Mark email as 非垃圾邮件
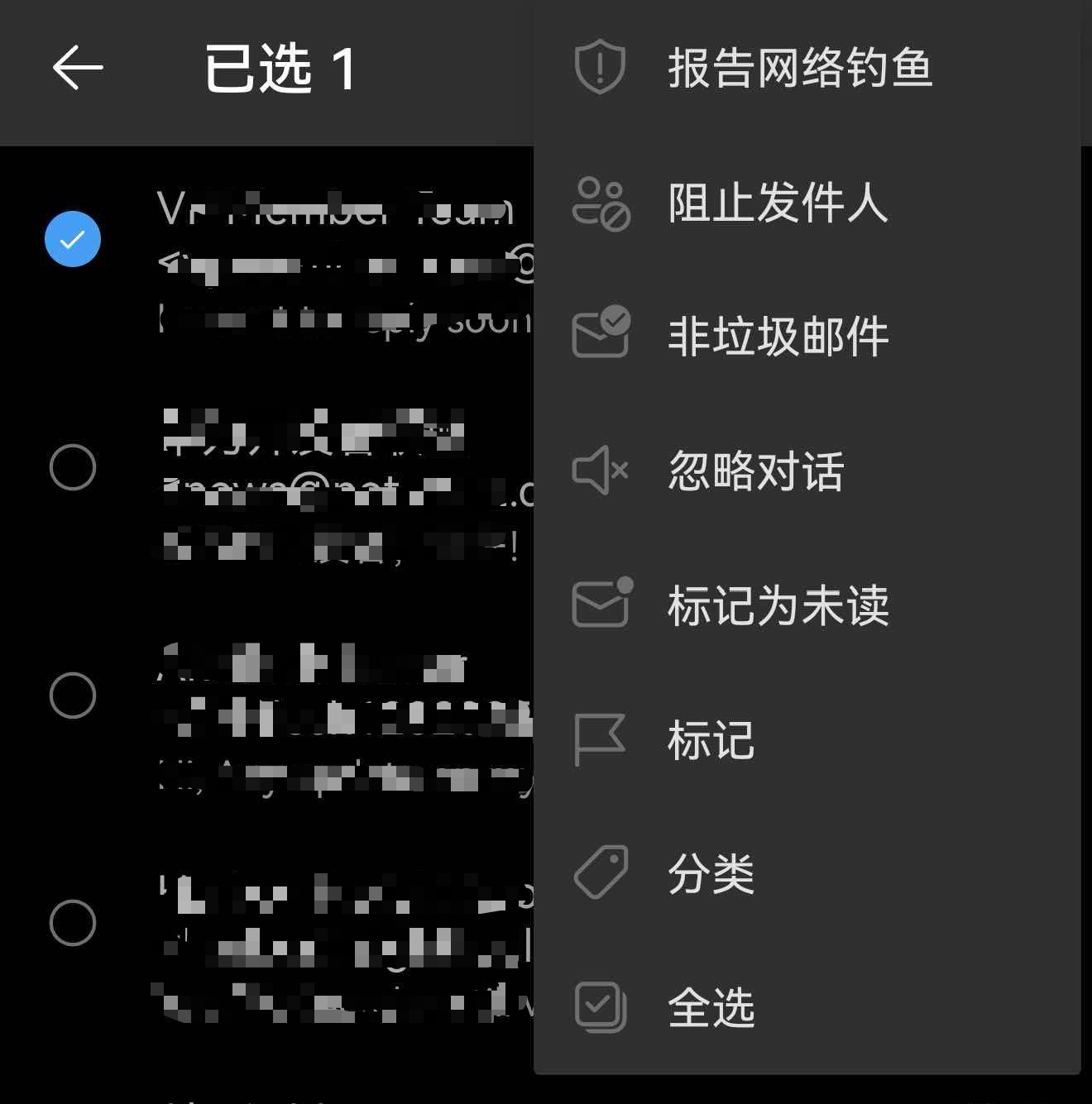Screen dimensions: 1092x1104 click(778, 337)
